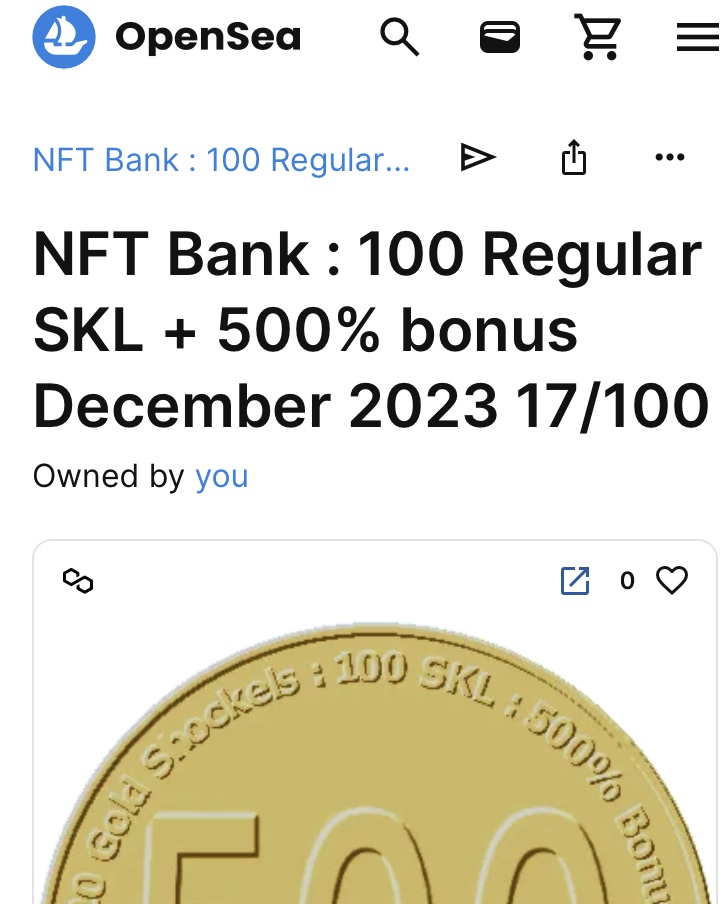Viewport: 728px width, 904px height.
Task: Share this NFT
Action: 573,158
